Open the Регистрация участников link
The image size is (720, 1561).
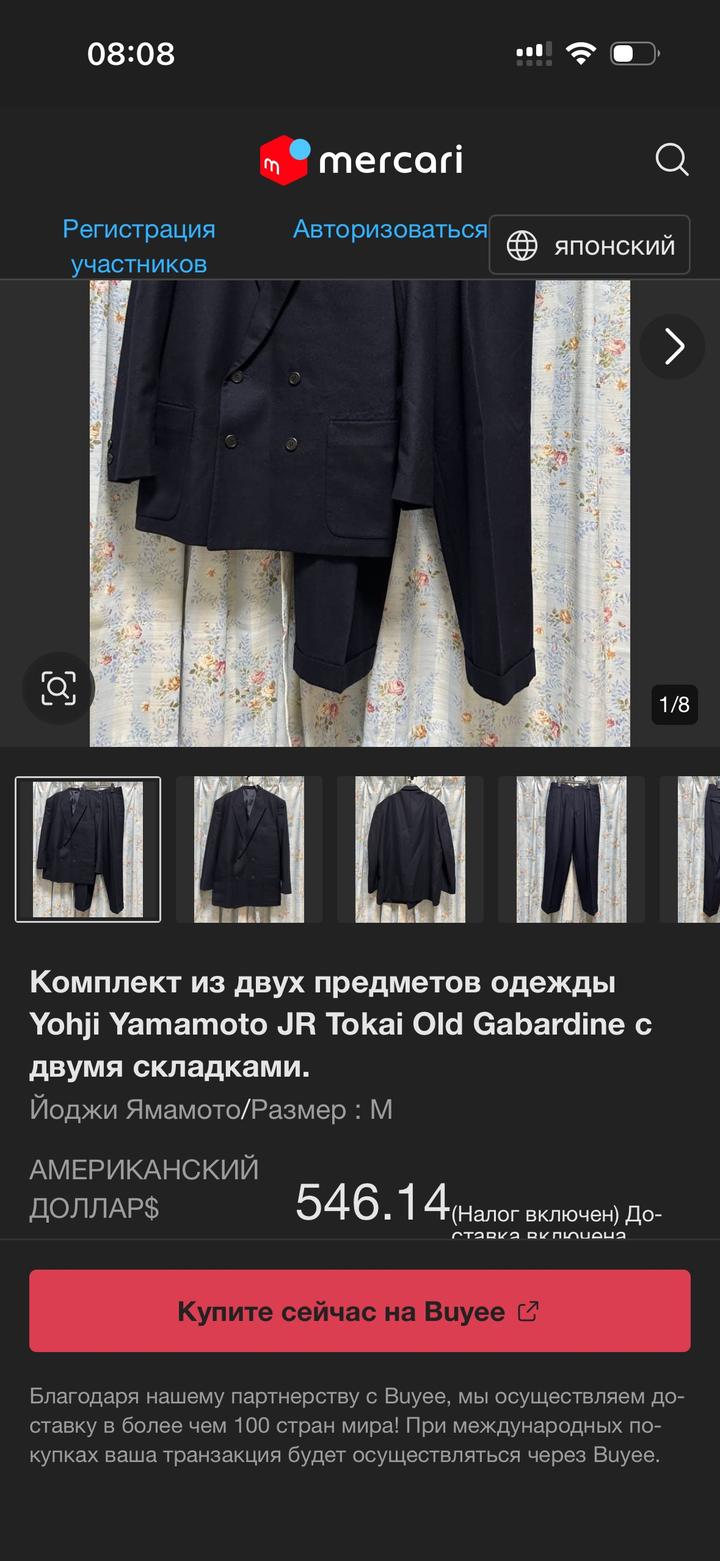point(139,246)
